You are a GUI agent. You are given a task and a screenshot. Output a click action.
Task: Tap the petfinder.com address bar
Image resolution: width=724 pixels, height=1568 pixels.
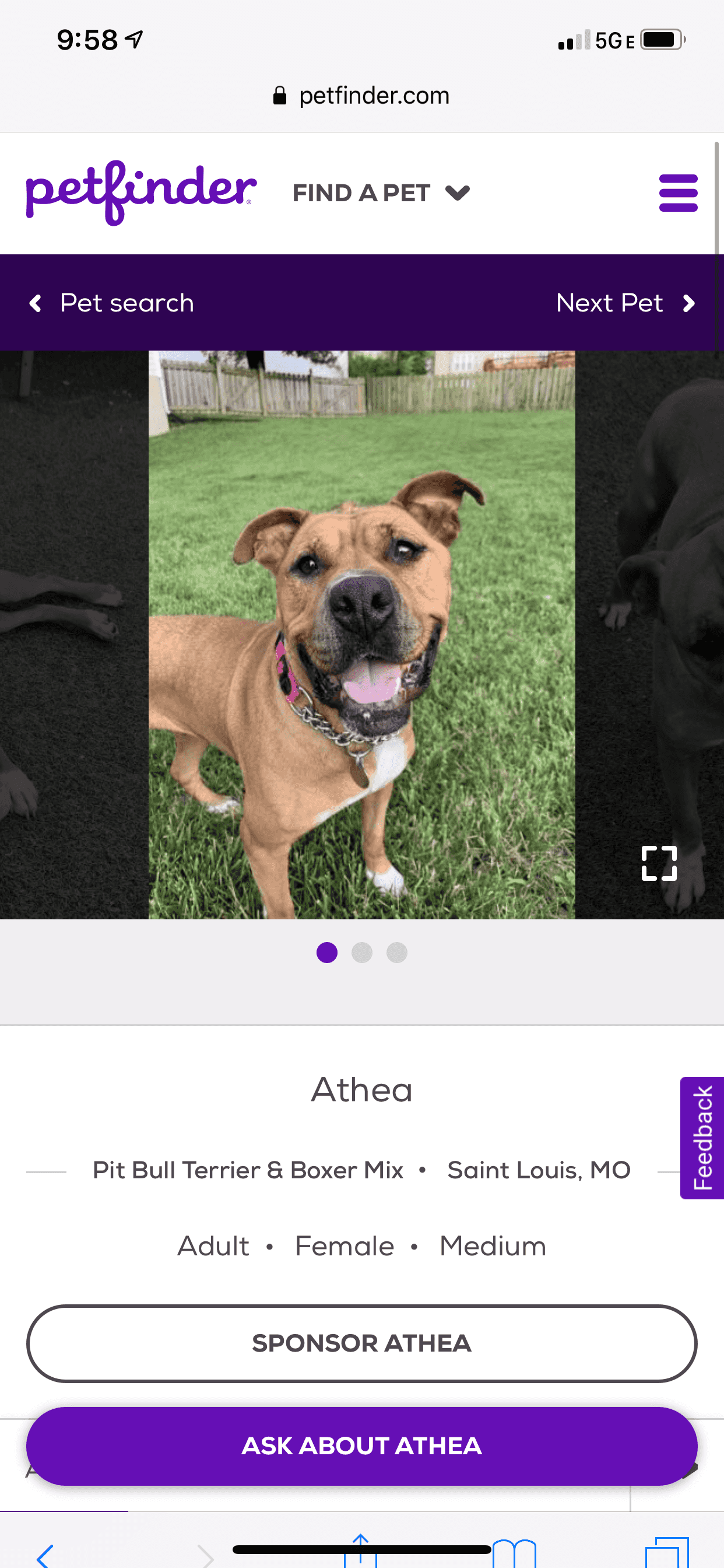click(x=361, y=96)
